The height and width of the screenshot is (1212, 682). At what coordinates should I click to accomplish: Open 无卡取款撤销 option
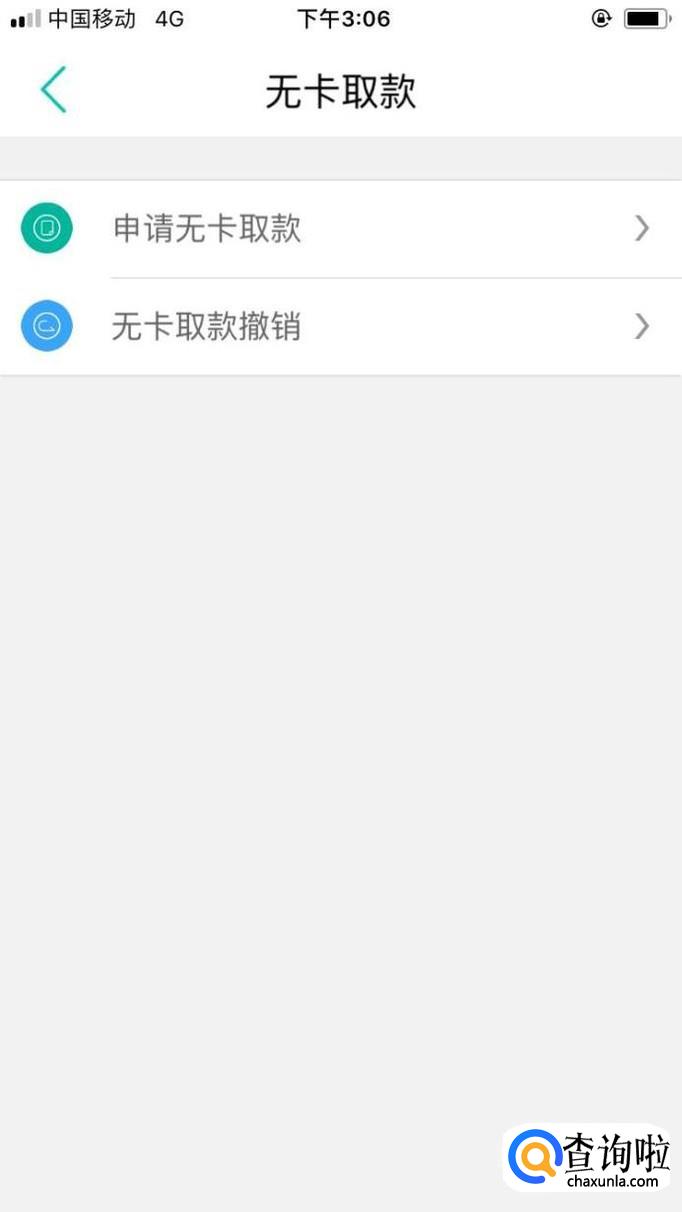[340, 327]
